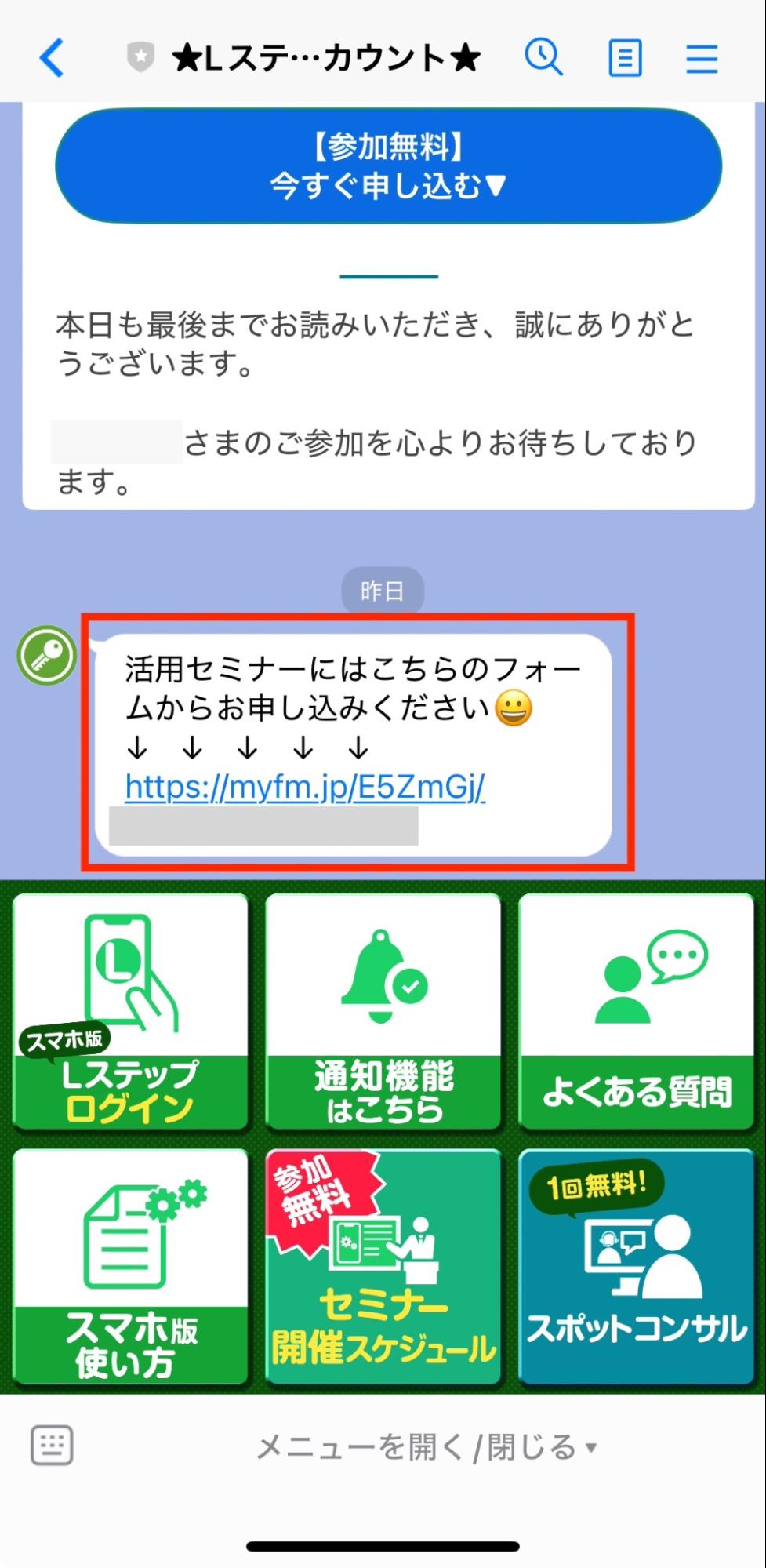Go back from the chat
766x1568 pixels.
[x=52, y=58]
